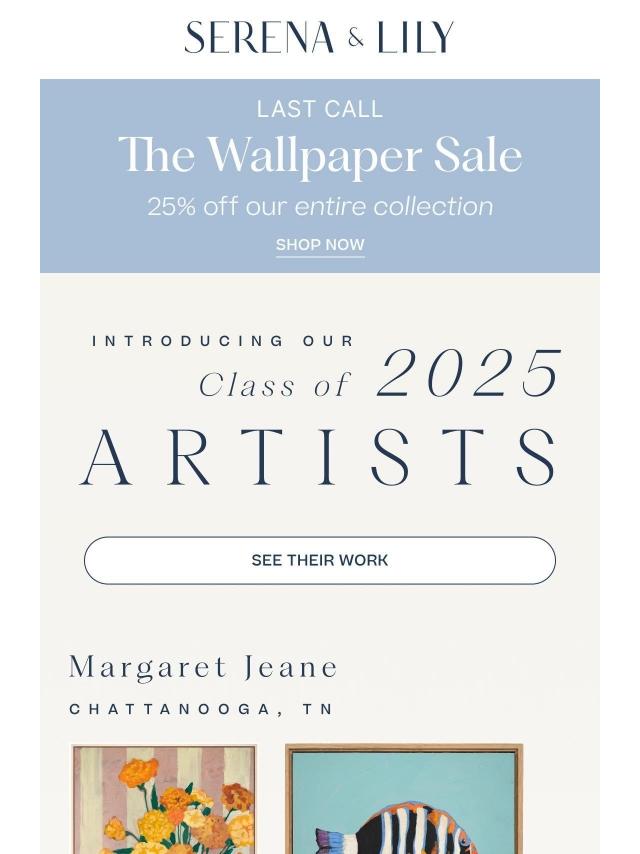
Task: View the orange flowers painting
Action: coord(164,798)
